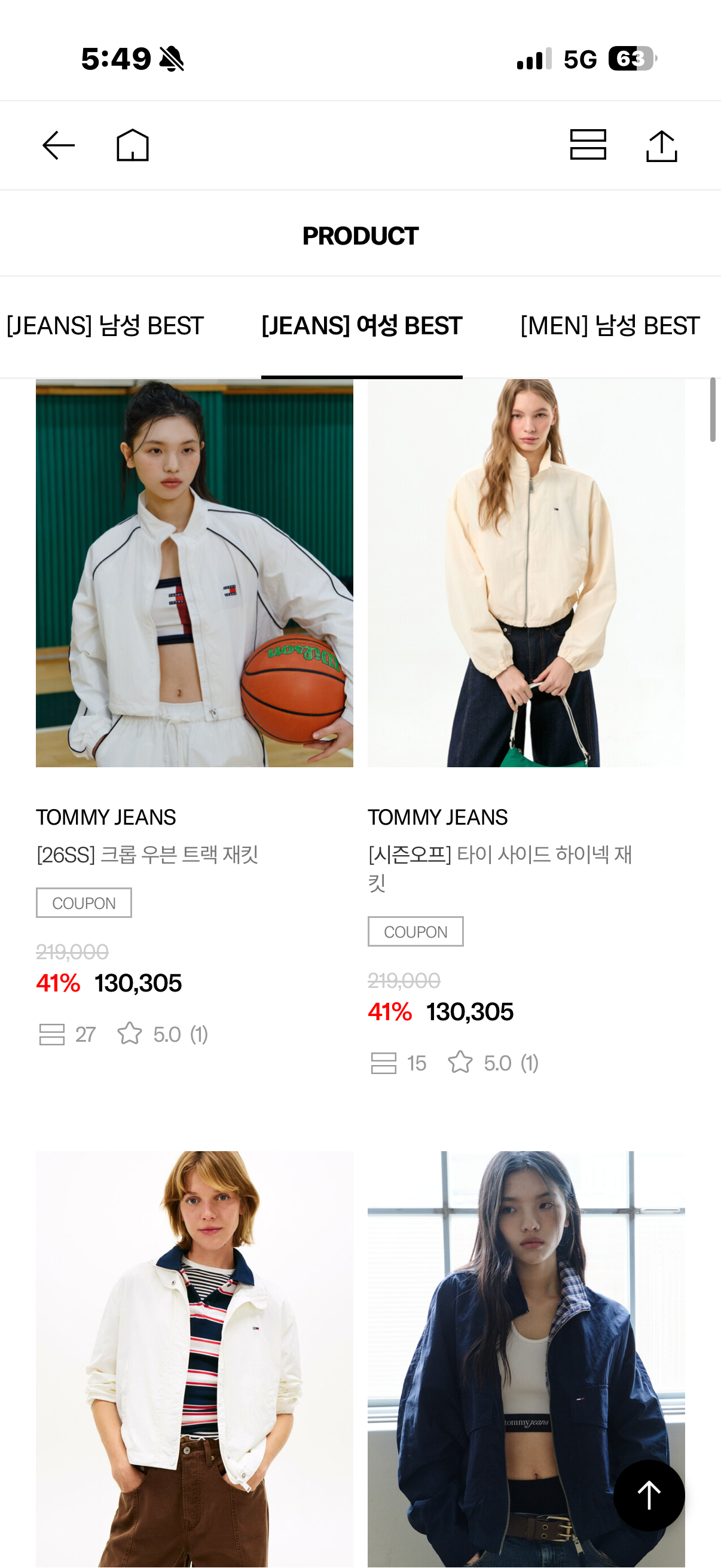Jump to top with the arrow button

(x=649, y=1496)
